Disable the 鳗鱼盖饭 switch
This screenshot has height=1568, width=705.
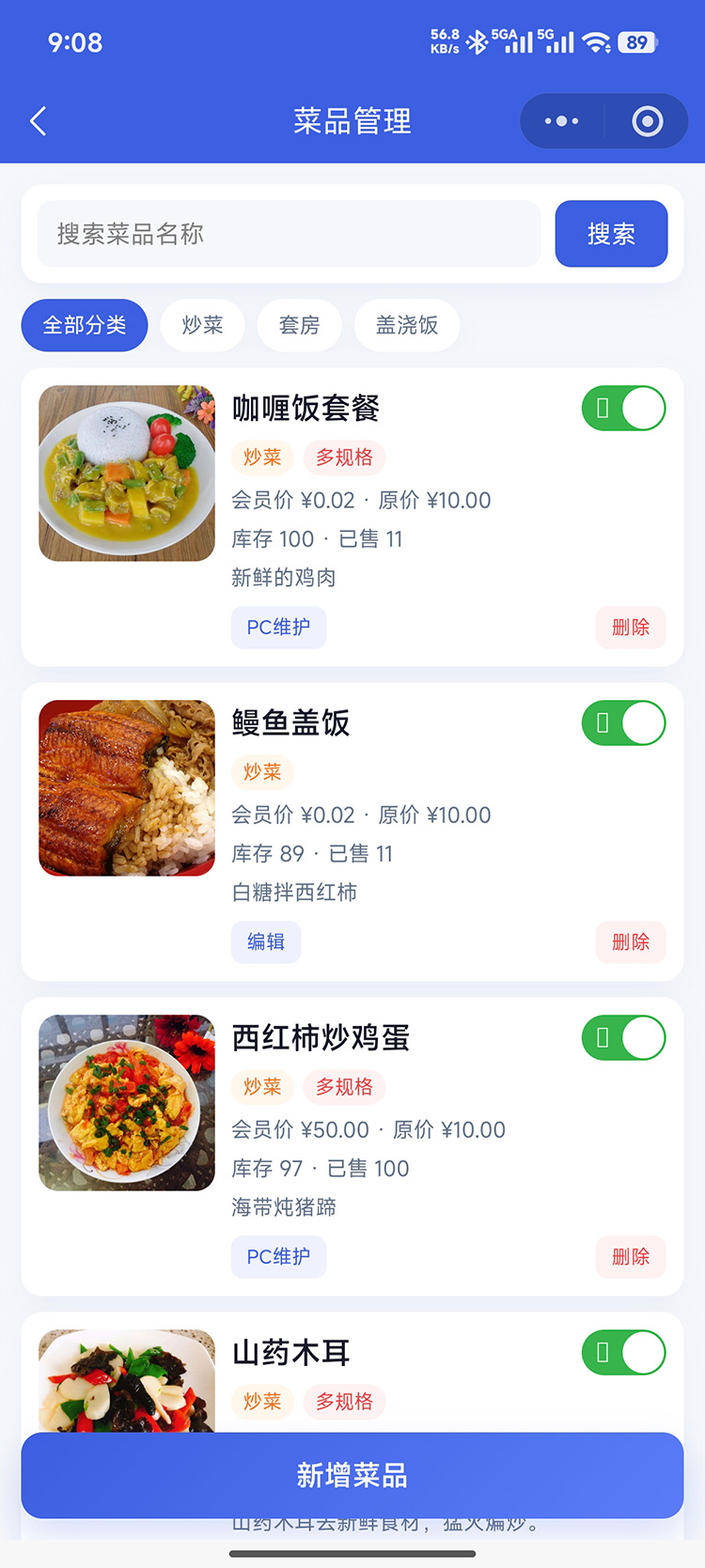pyautogui.click(x=623, y=723)
